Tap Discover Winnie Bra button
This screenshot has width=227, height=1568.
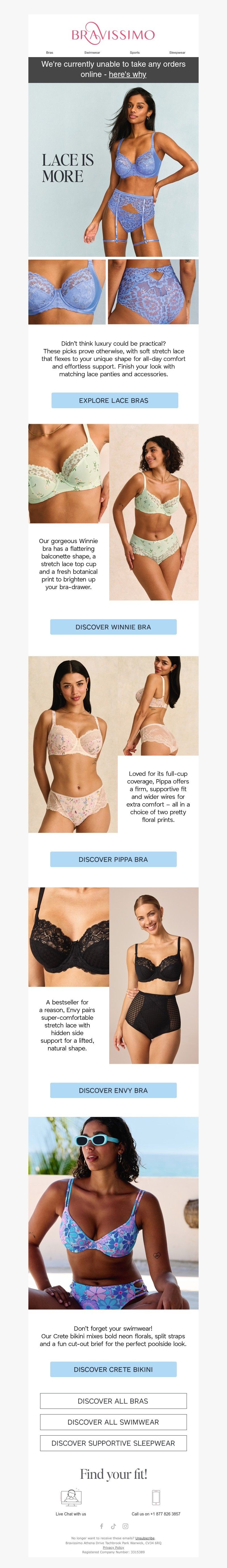113,627
